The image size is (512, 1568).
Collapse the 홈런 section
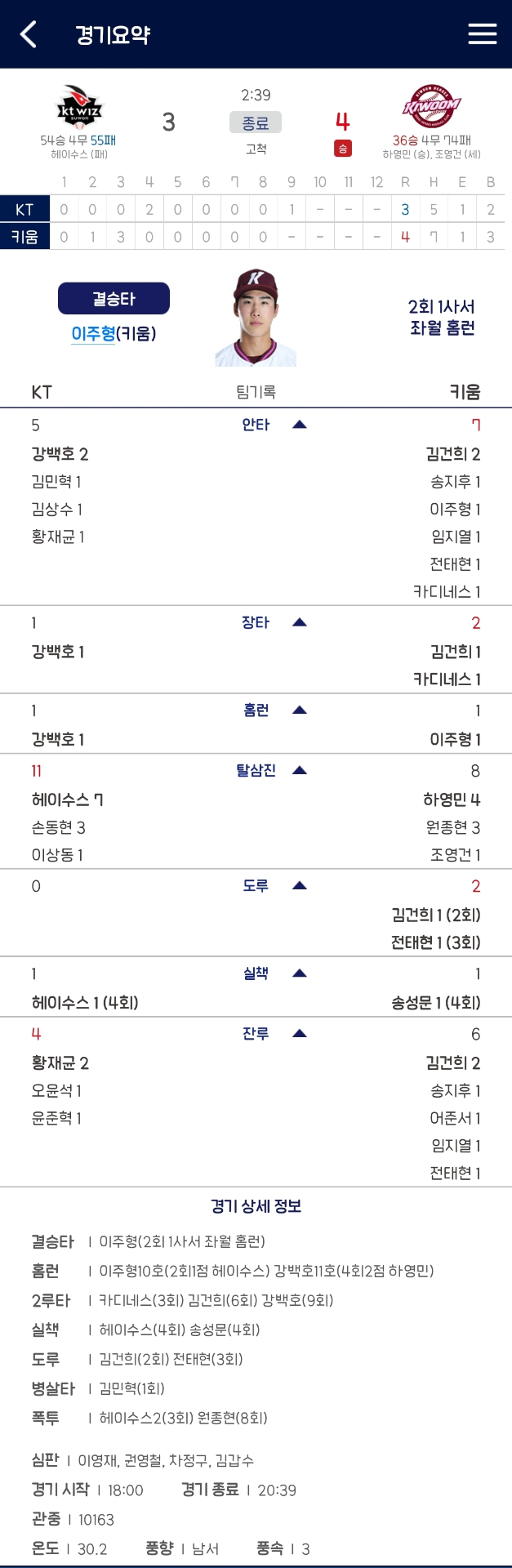click(x=299, y=710)
